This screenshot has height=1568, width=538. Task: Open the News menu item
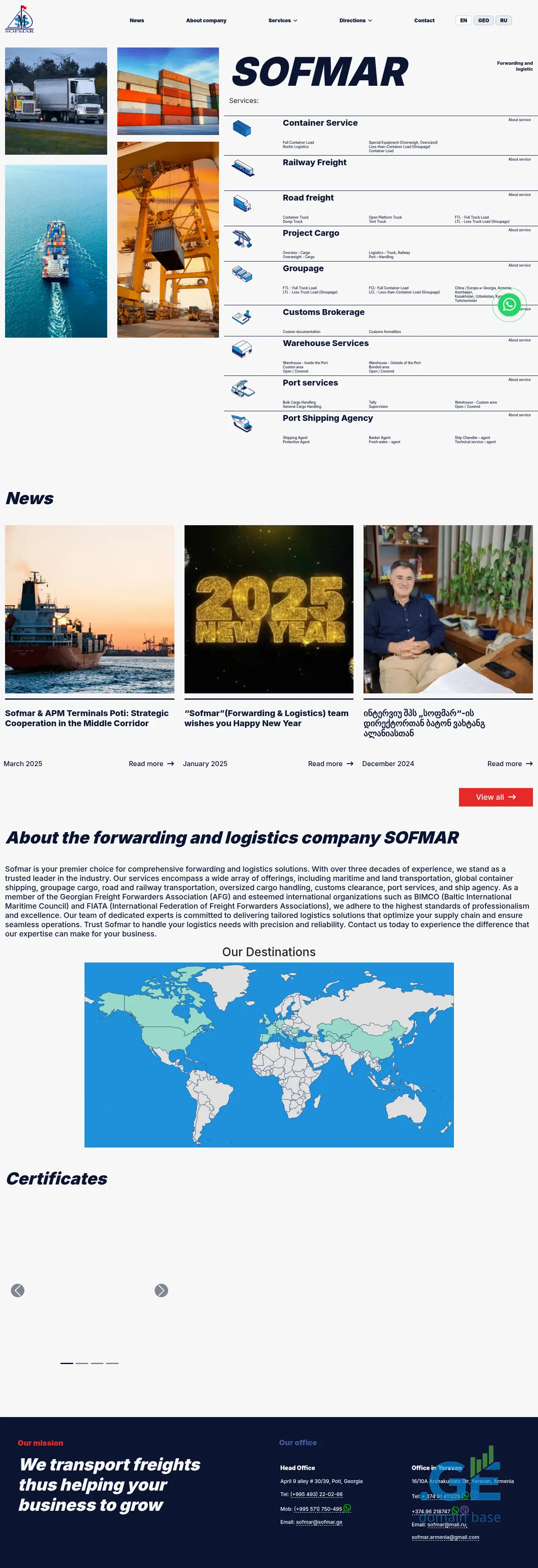click(137, 21)
